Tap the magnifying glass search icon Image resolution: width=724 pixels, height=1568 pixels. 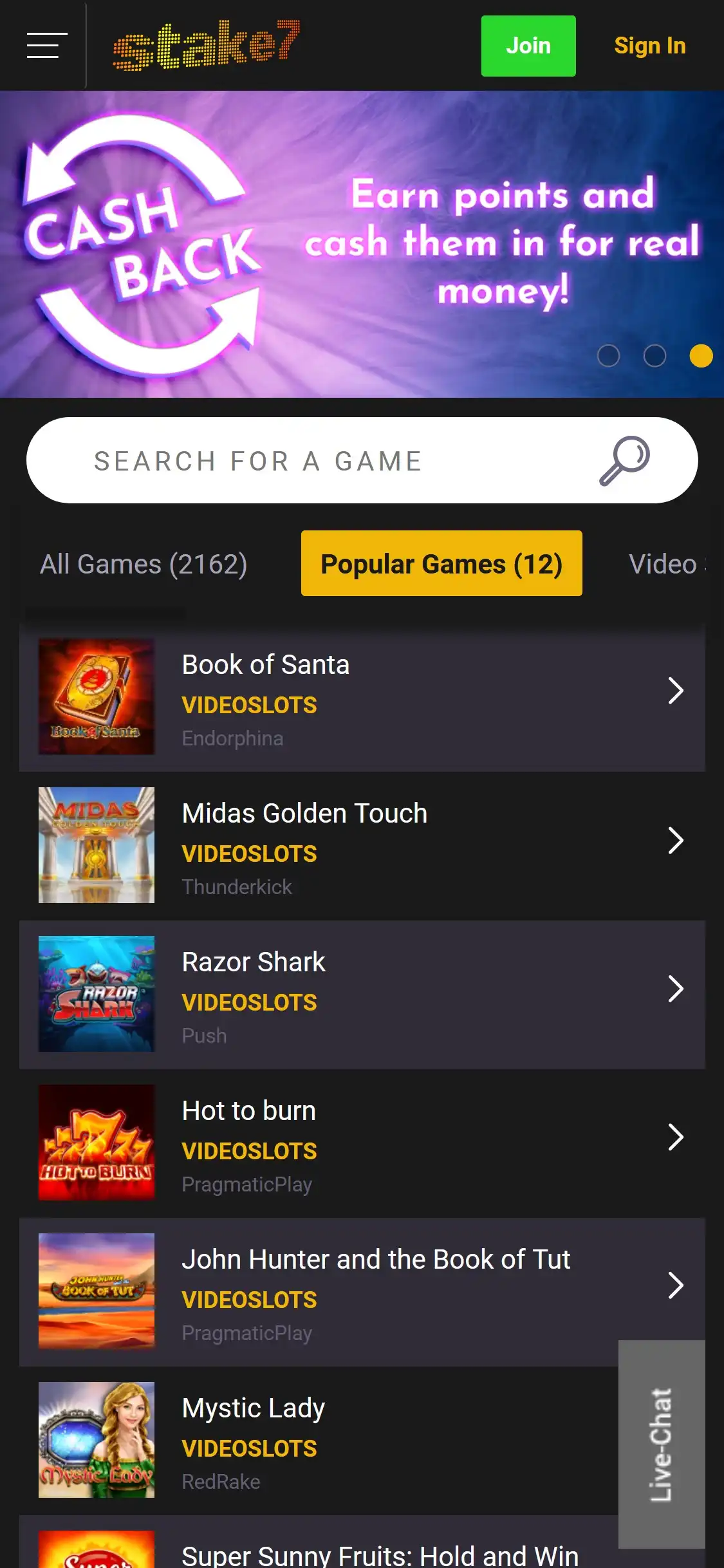624,461
